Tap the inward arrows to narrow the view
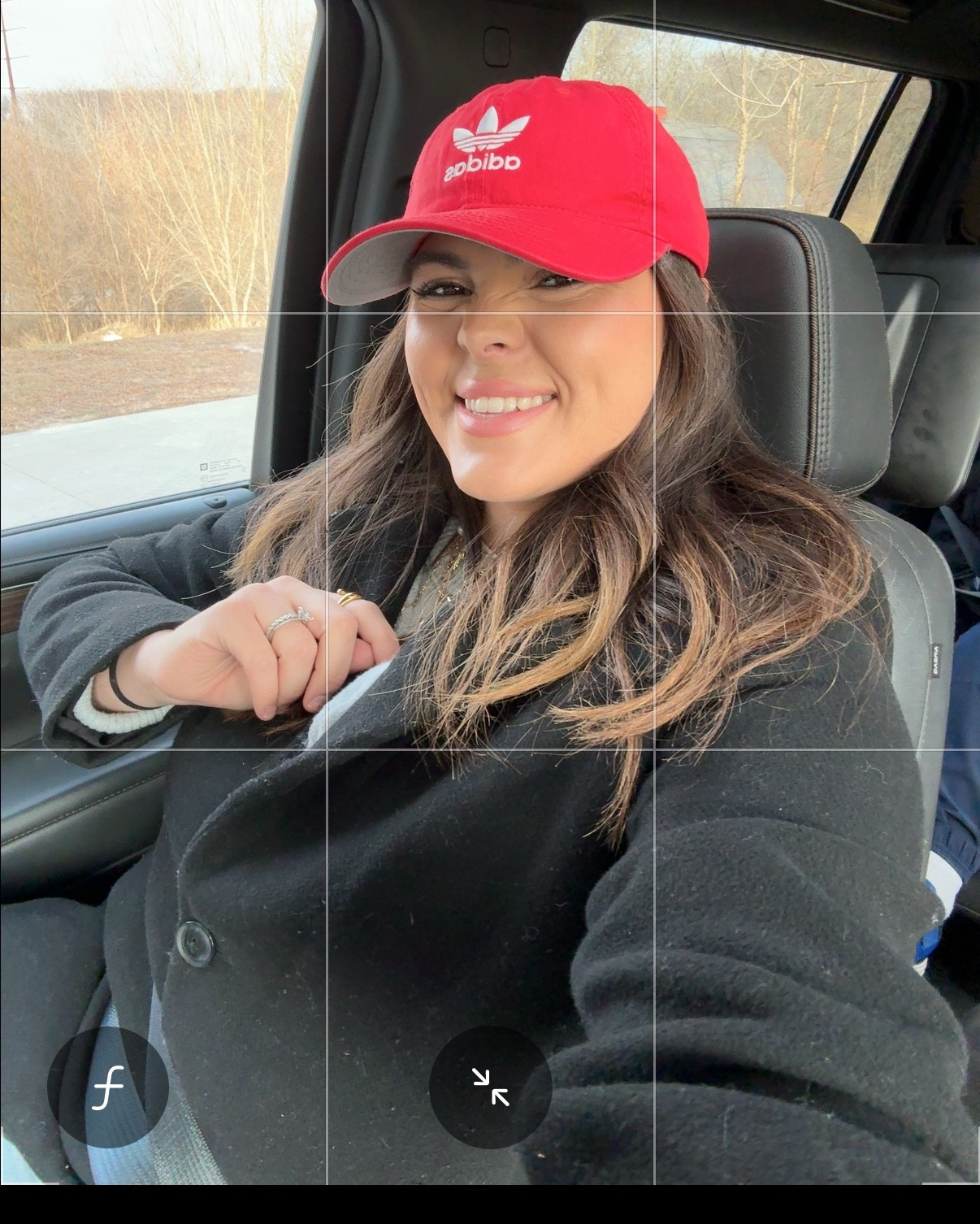 pyautogui.click(x=490, y=1087)
